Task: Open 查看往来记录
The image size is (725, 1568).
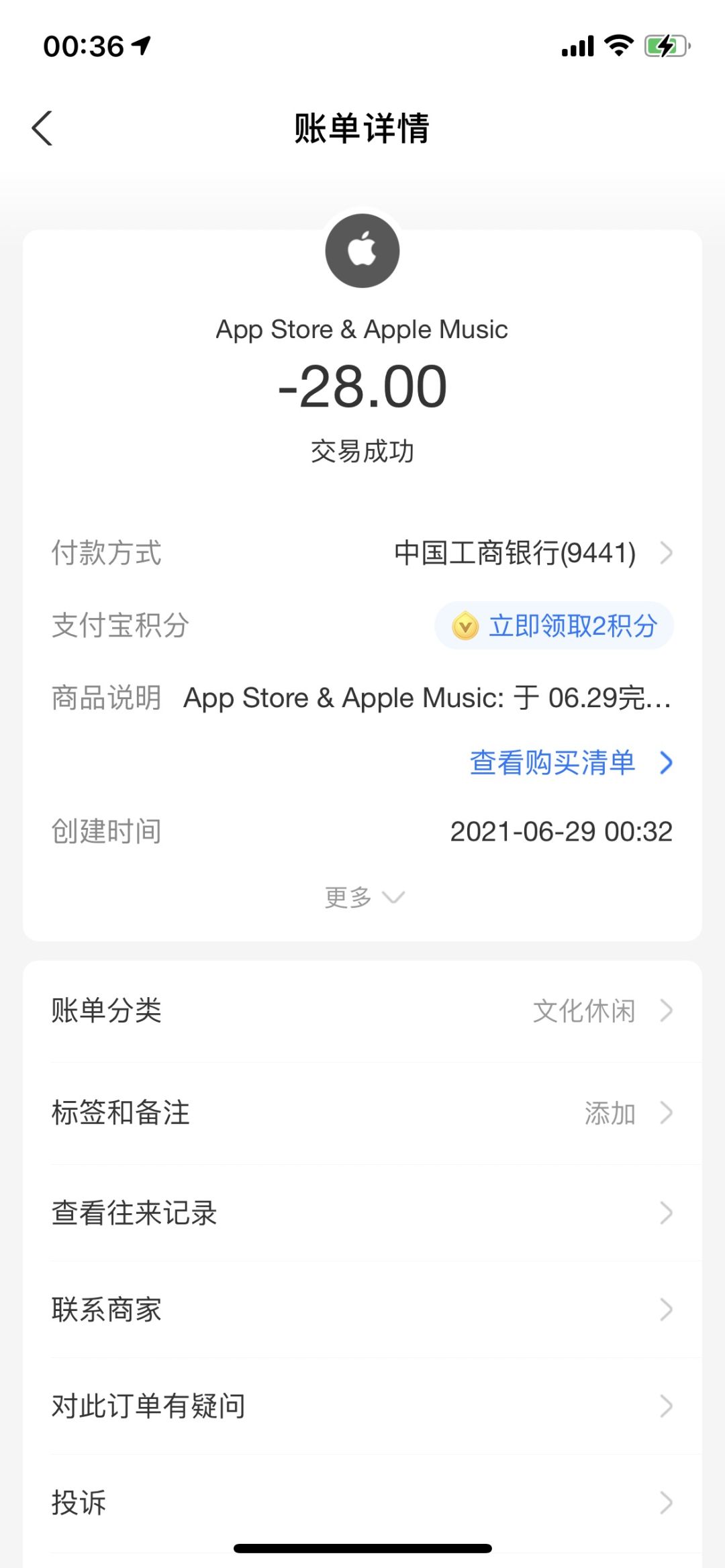Action: click(x=362, y=1213)
